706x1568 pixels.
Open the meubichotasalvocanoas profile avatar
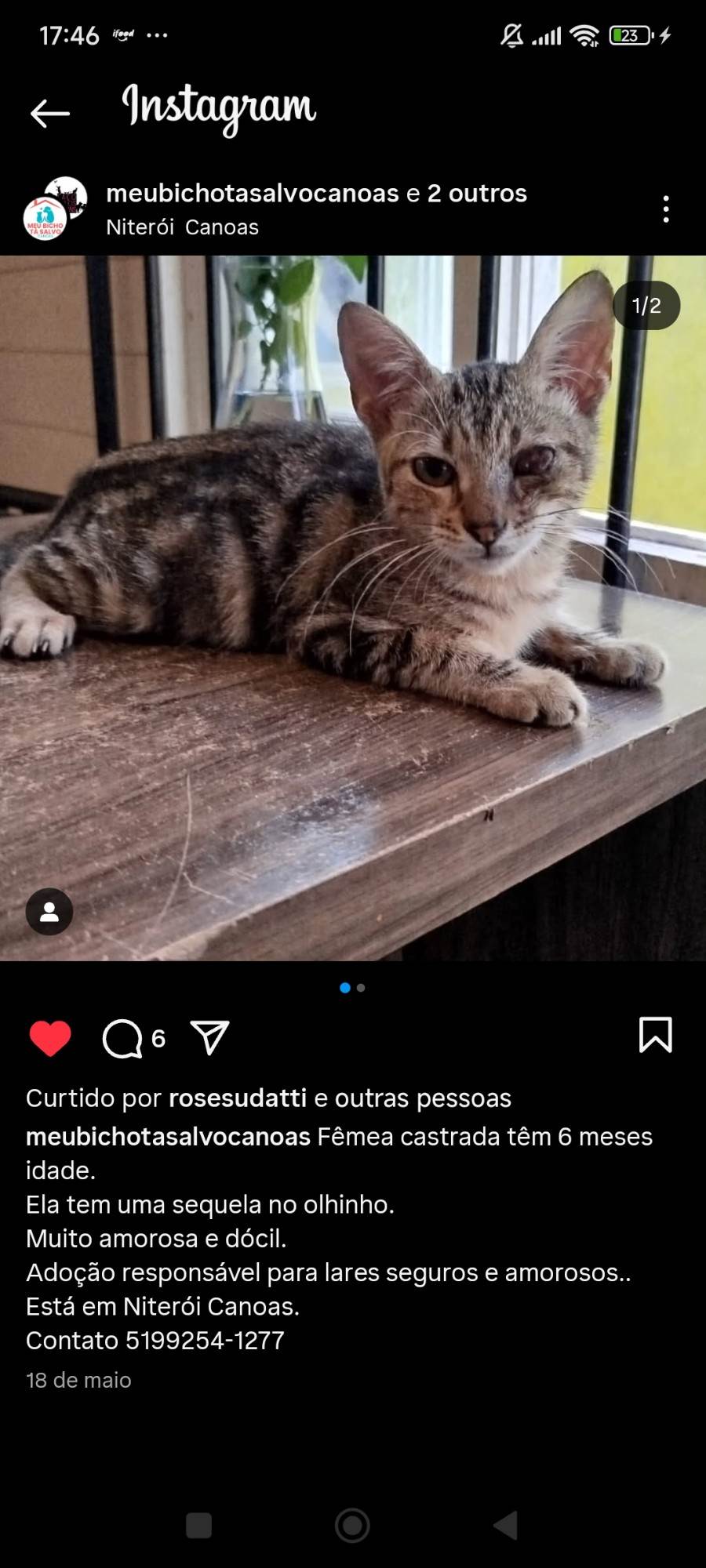55,209
